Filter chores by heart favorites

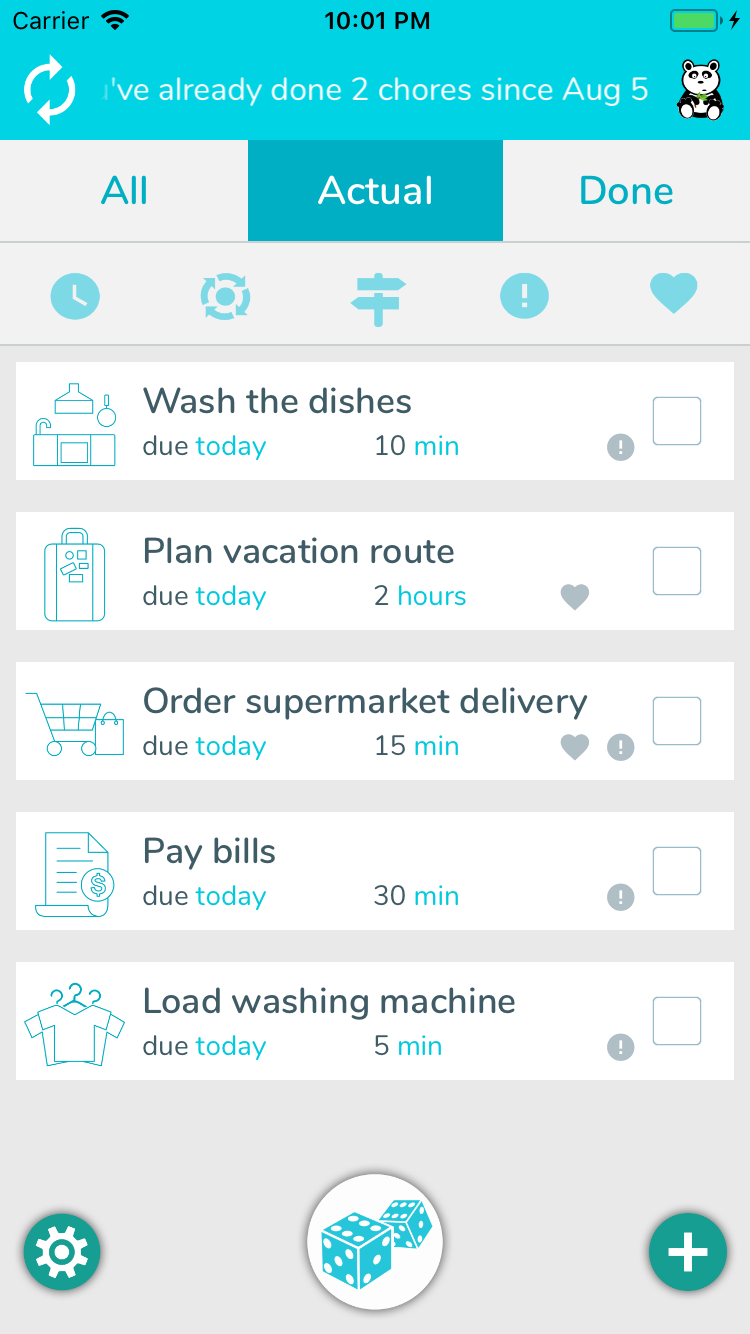(673, 294)
